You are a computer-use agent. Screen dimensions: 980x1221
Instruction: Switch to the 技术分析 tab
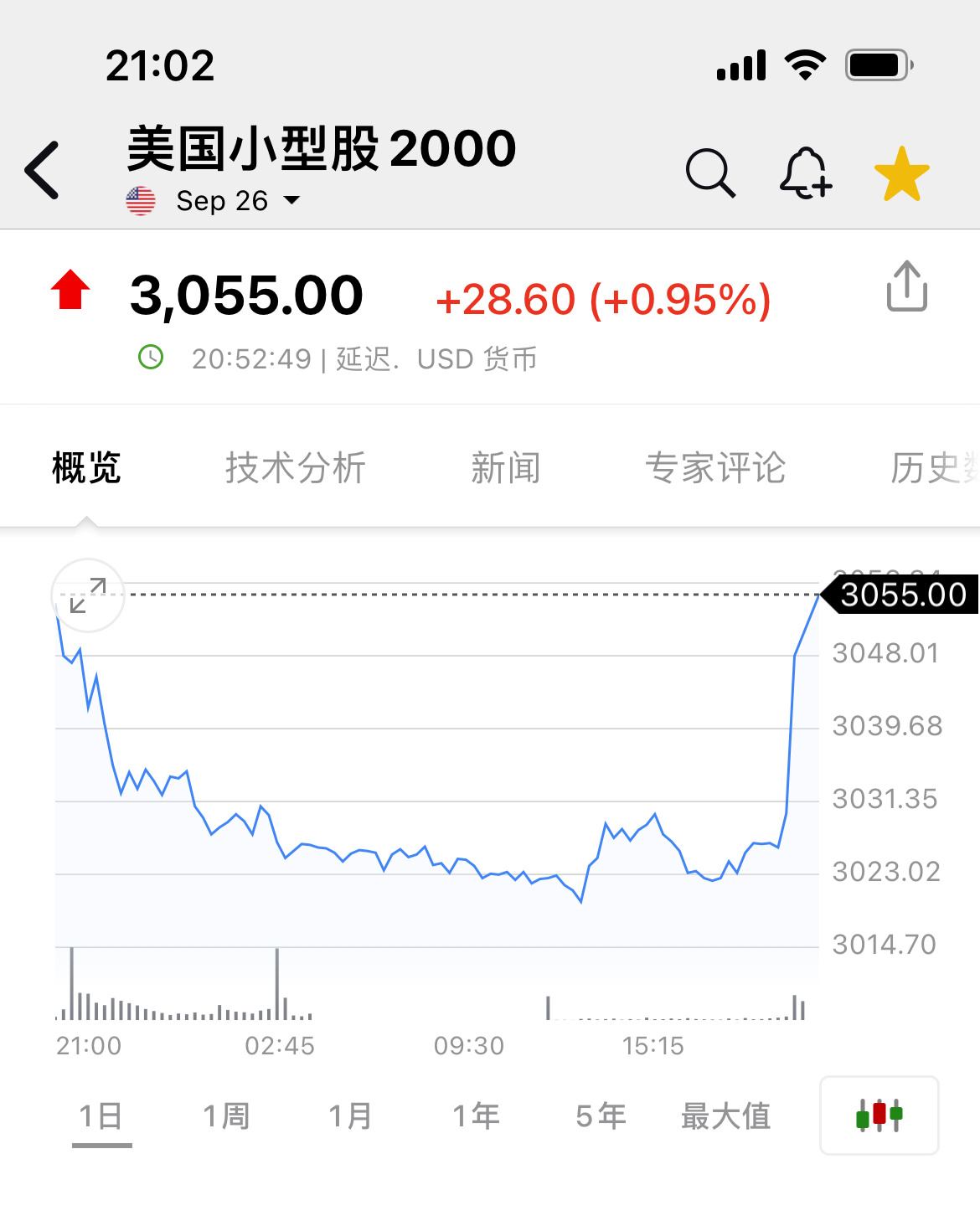[296, 467]
